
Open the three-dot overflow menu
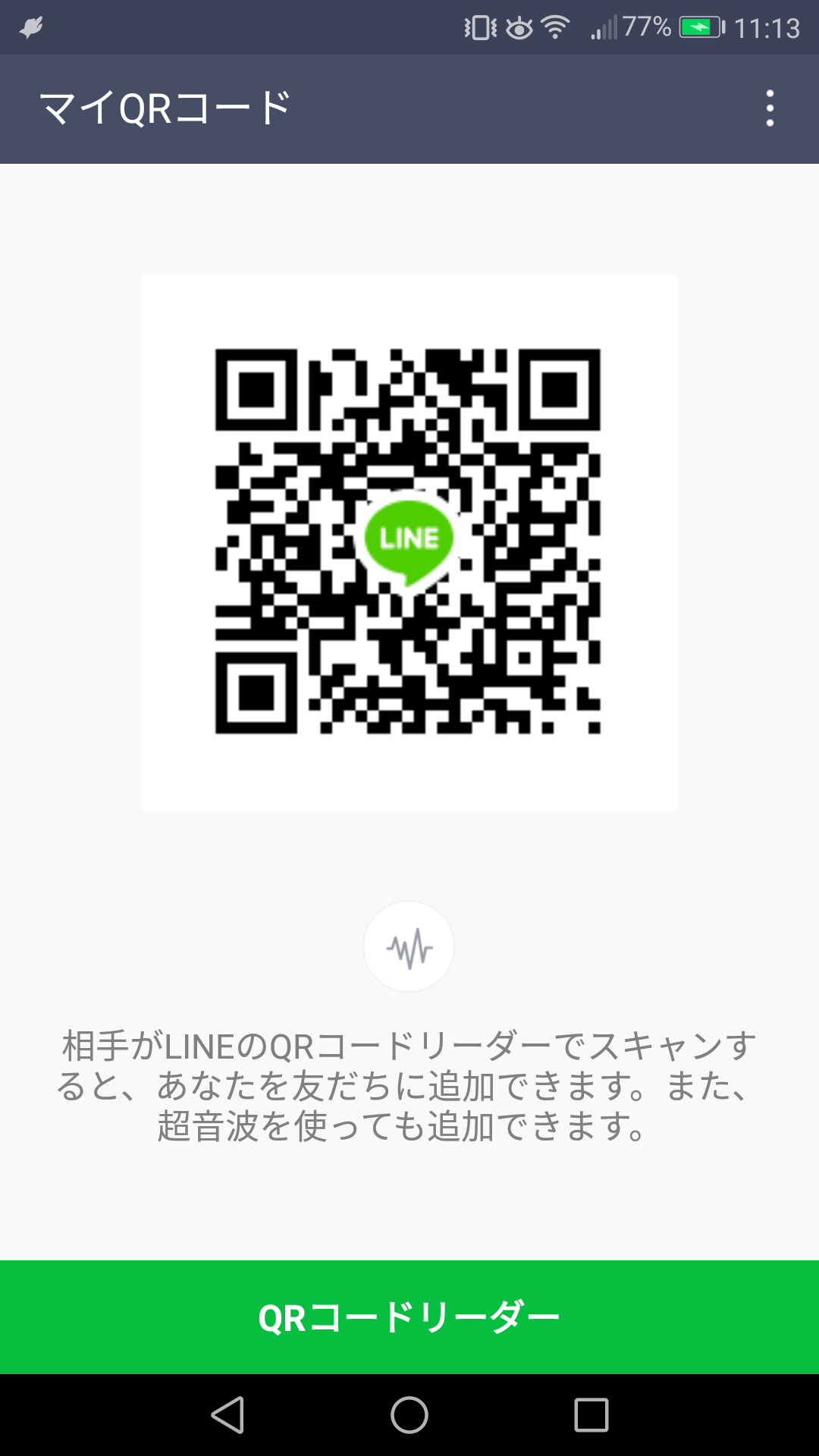point(770,108)
